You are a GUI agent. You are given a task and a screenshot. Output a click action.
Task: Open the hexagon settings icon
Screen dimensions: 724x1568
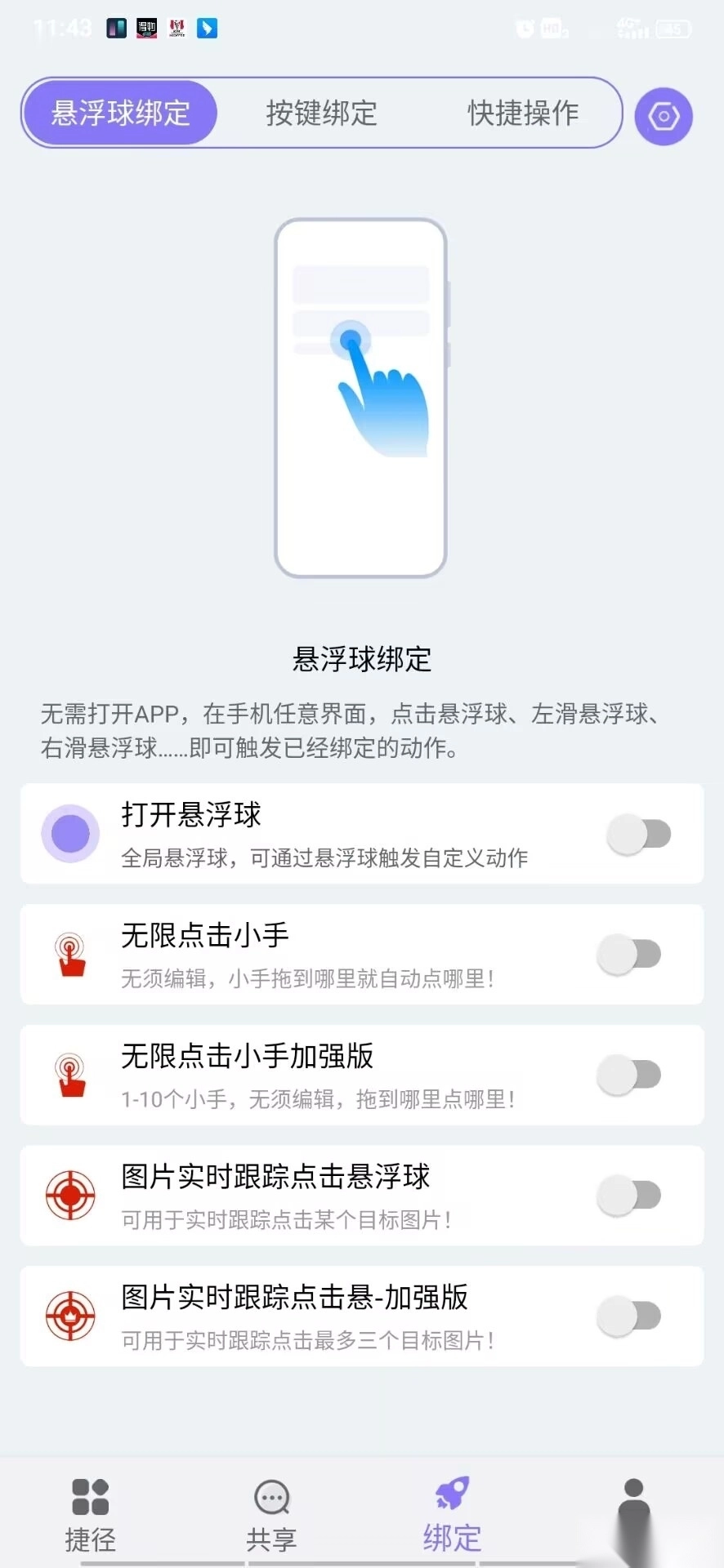[x=664, y=117]
